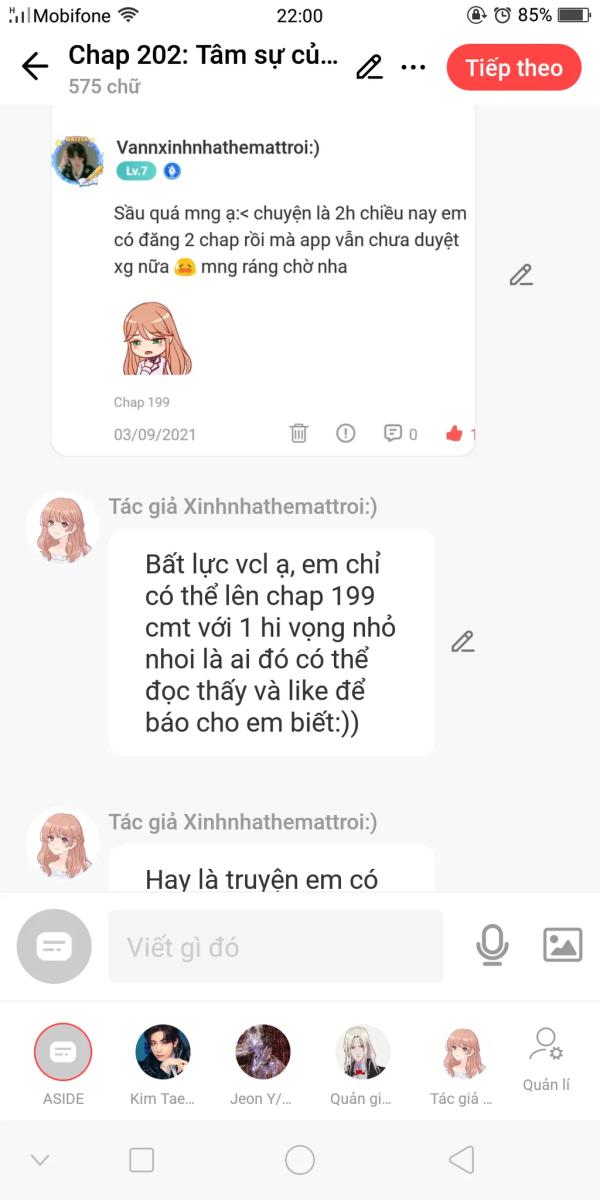Pick the Jeon Y/... character
Viewport: 600px width, 1200px height.
pos(263,1065)
